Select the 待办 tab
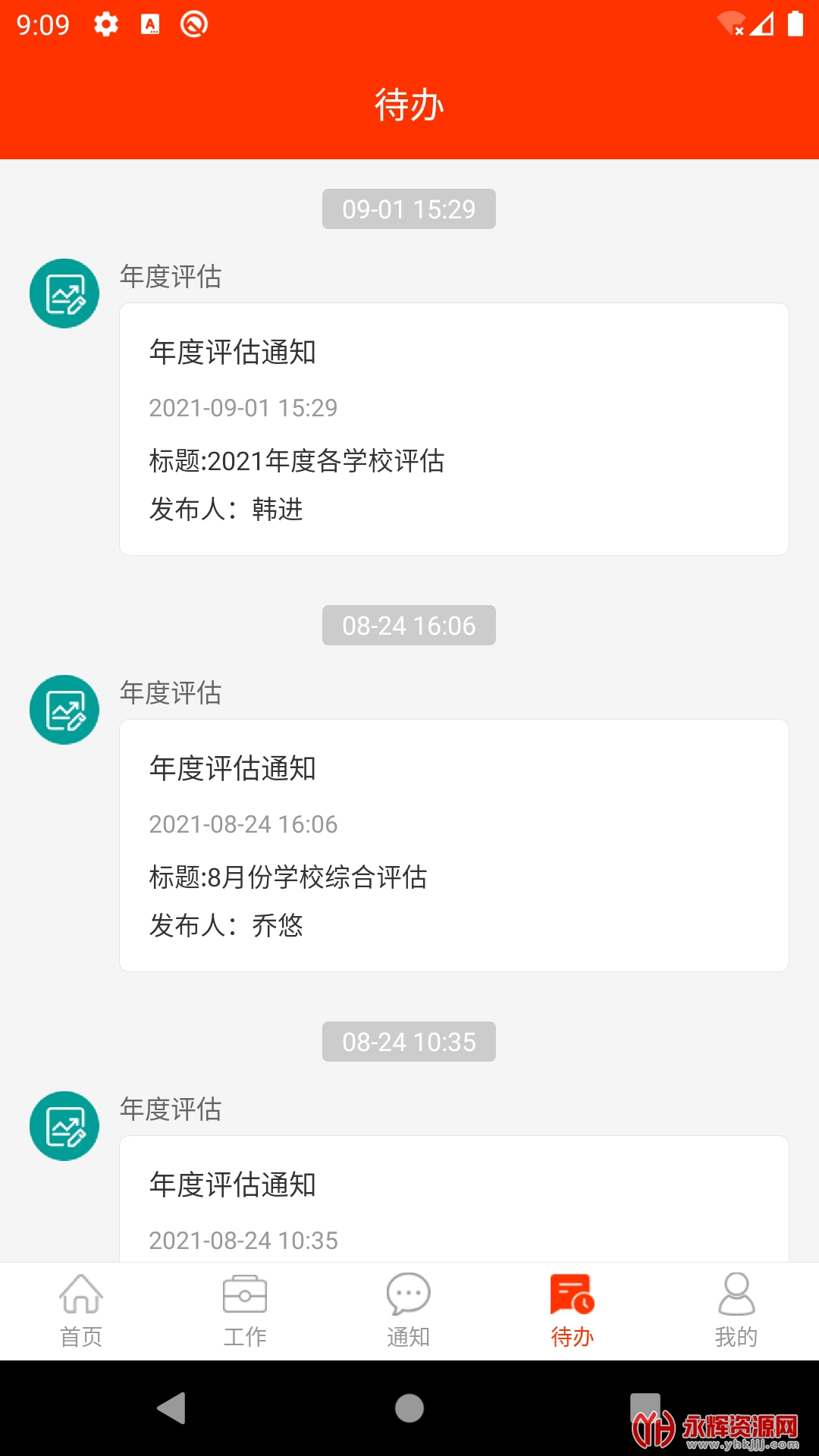The image size is (819, 1456). click(x=573, y=1311)
